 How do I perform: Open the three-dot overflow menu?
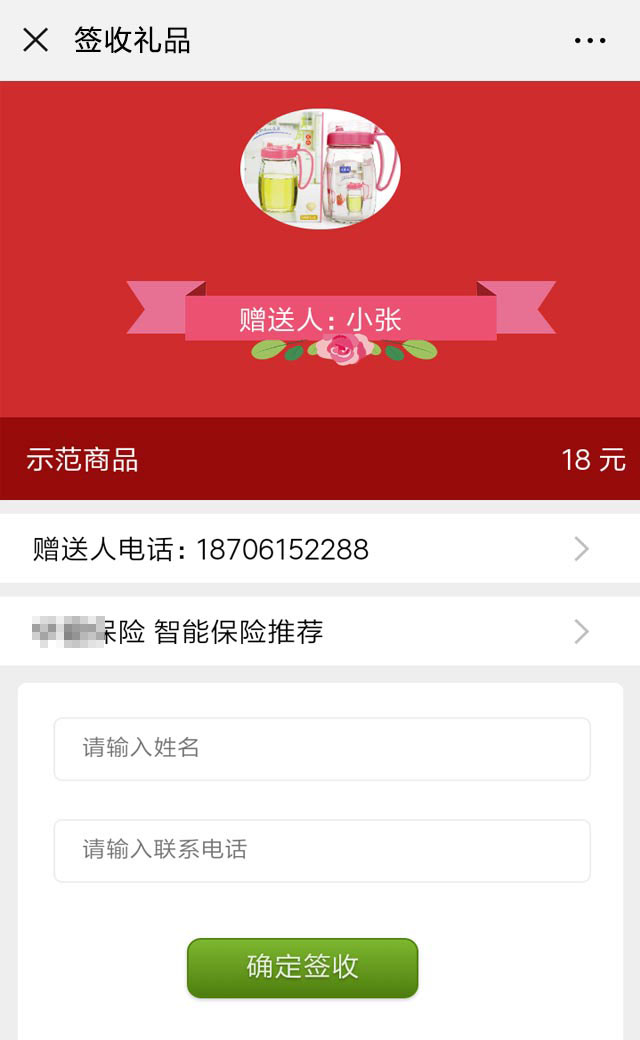590,41
